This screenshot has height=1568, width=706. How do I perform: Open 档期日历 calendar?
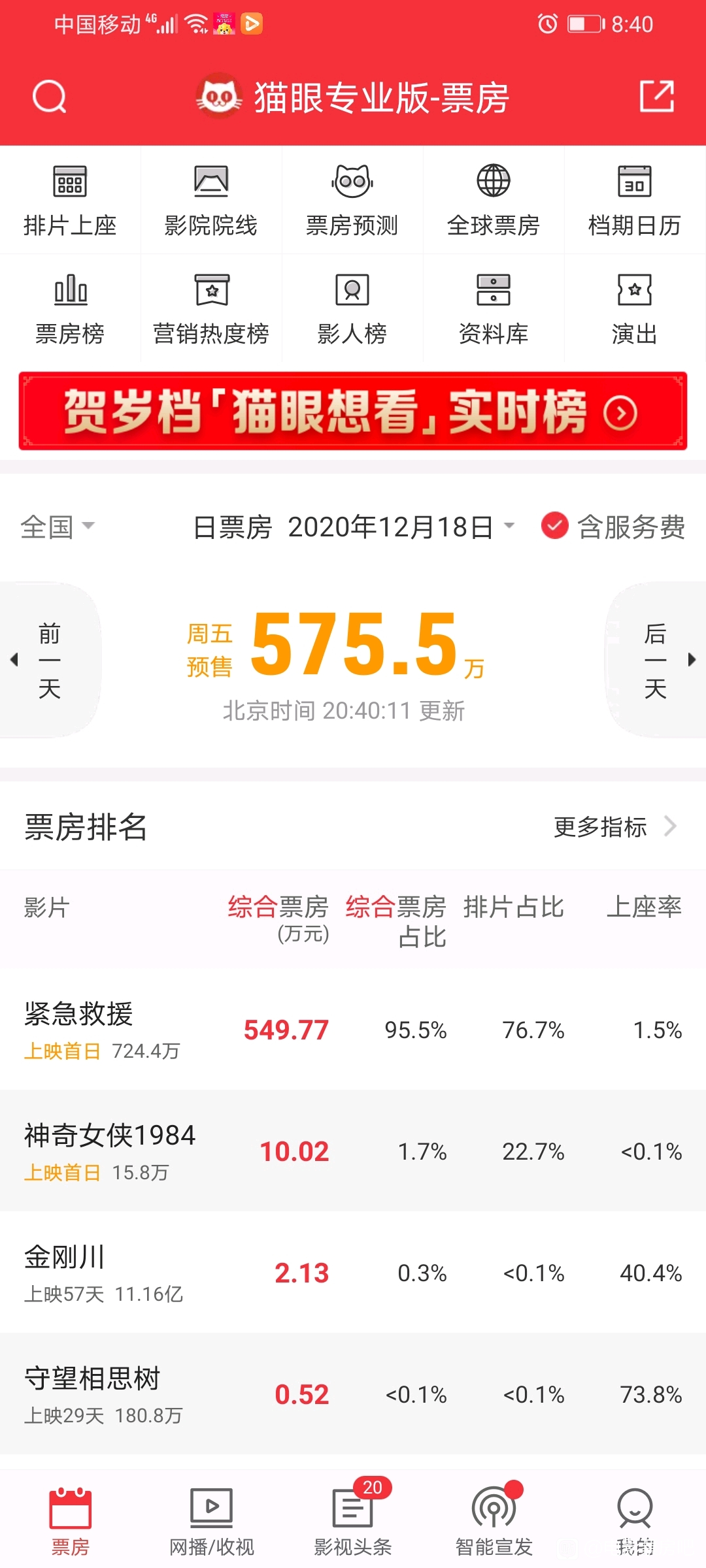tap(635, 200)
